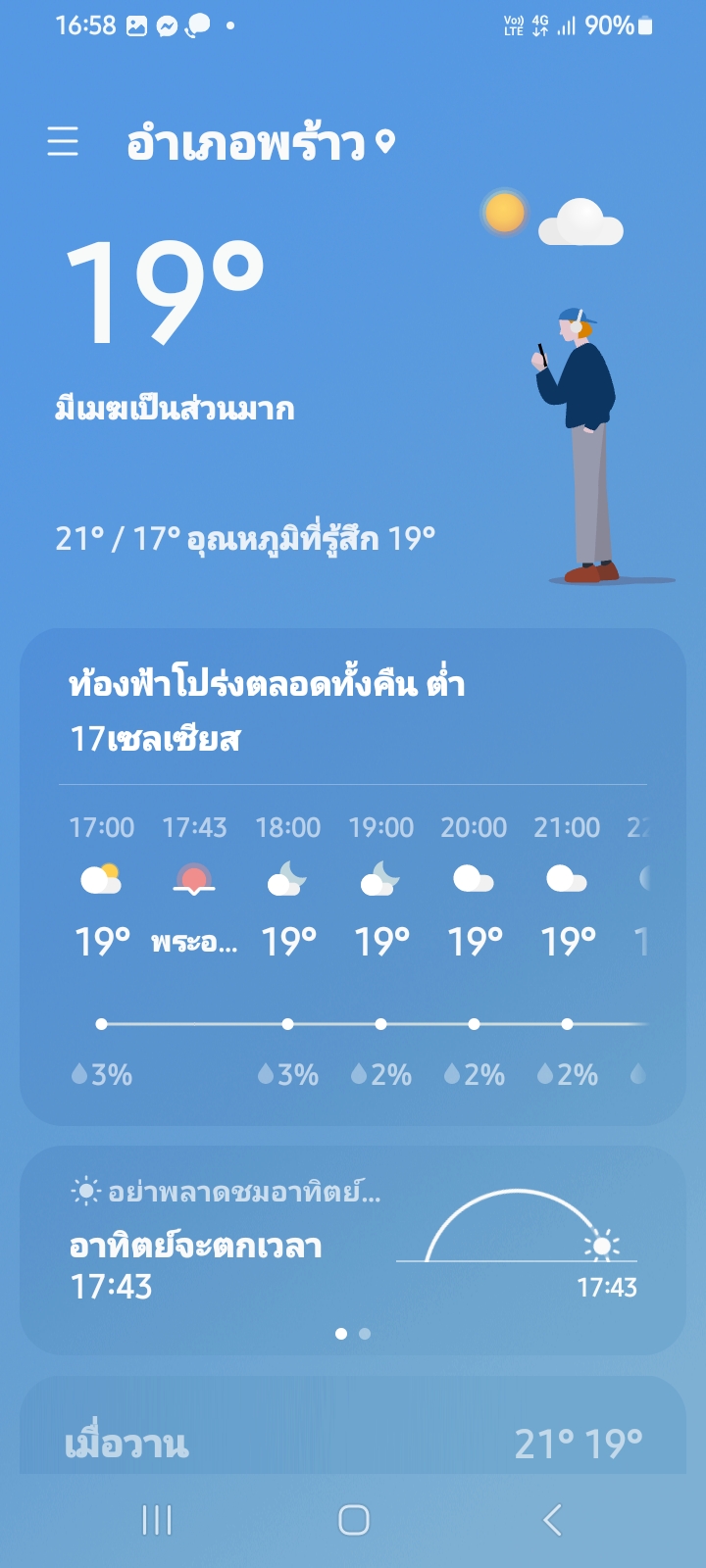This screenshot has height=1568, width=706.
Task: Go to the system home screen
Action: pyautogui.click(x=353, y=1520)
